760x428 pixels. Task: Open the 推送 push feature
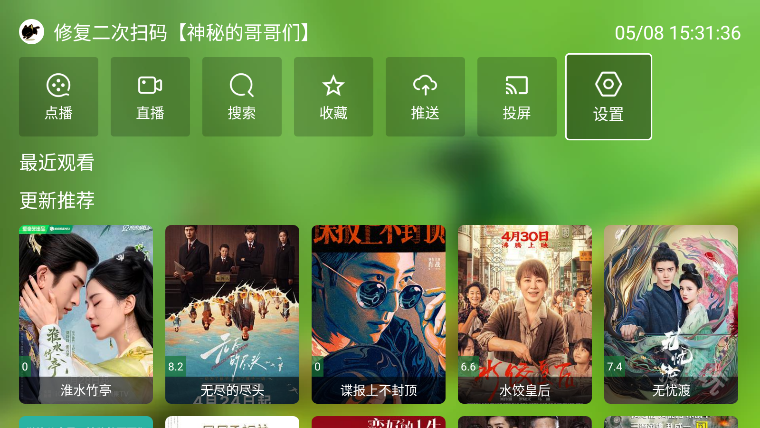click(425, 97)
